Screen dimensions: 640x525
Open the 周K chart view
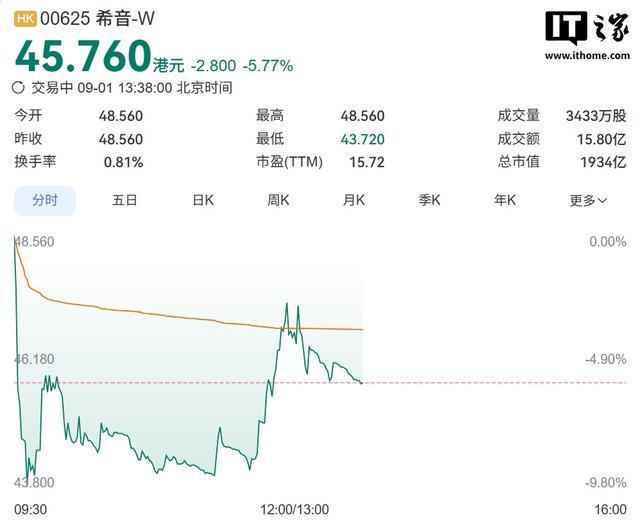[x=278, y=201]
